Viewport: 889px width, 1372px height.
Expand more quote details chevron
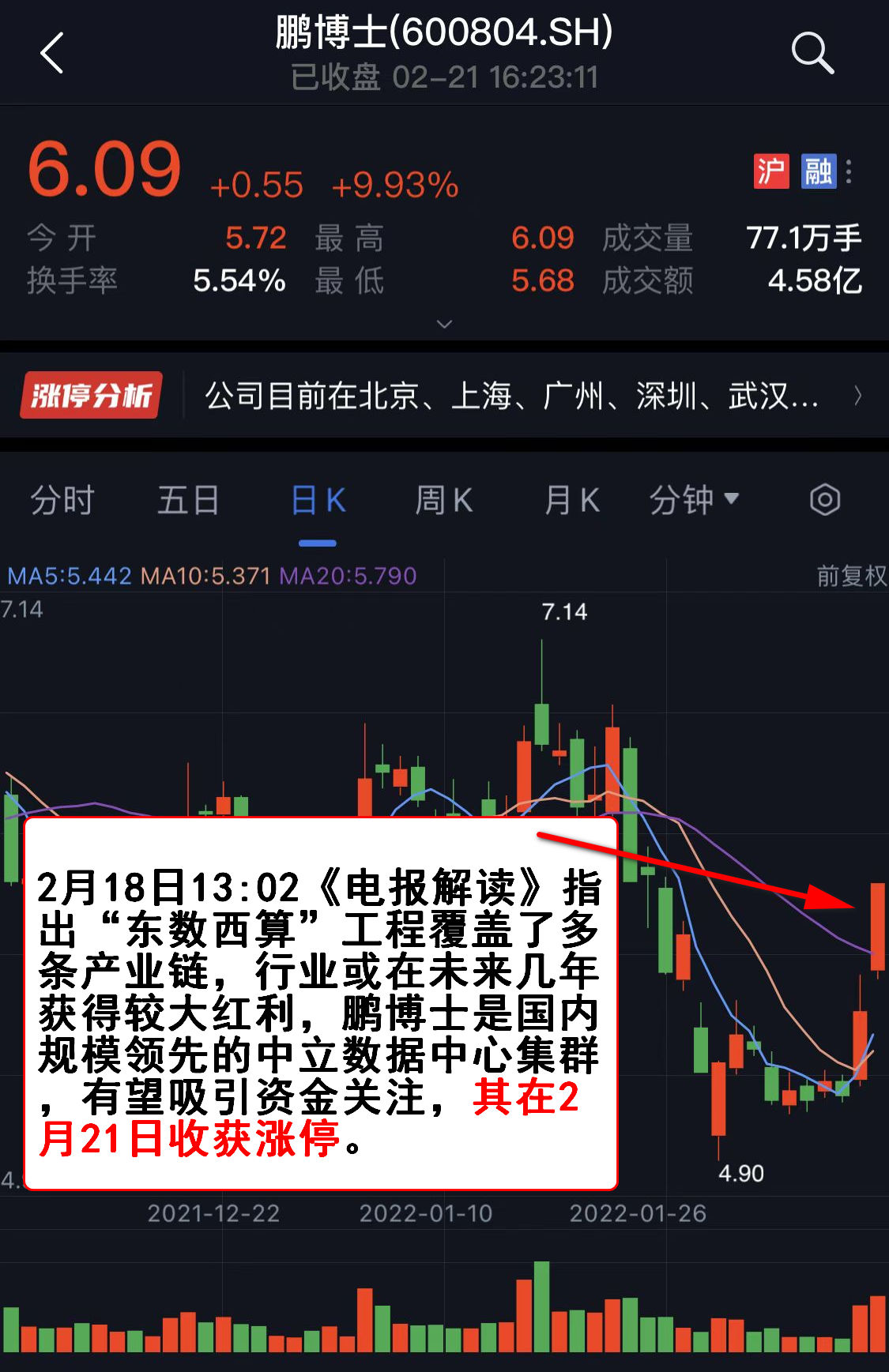pos(444,324)
